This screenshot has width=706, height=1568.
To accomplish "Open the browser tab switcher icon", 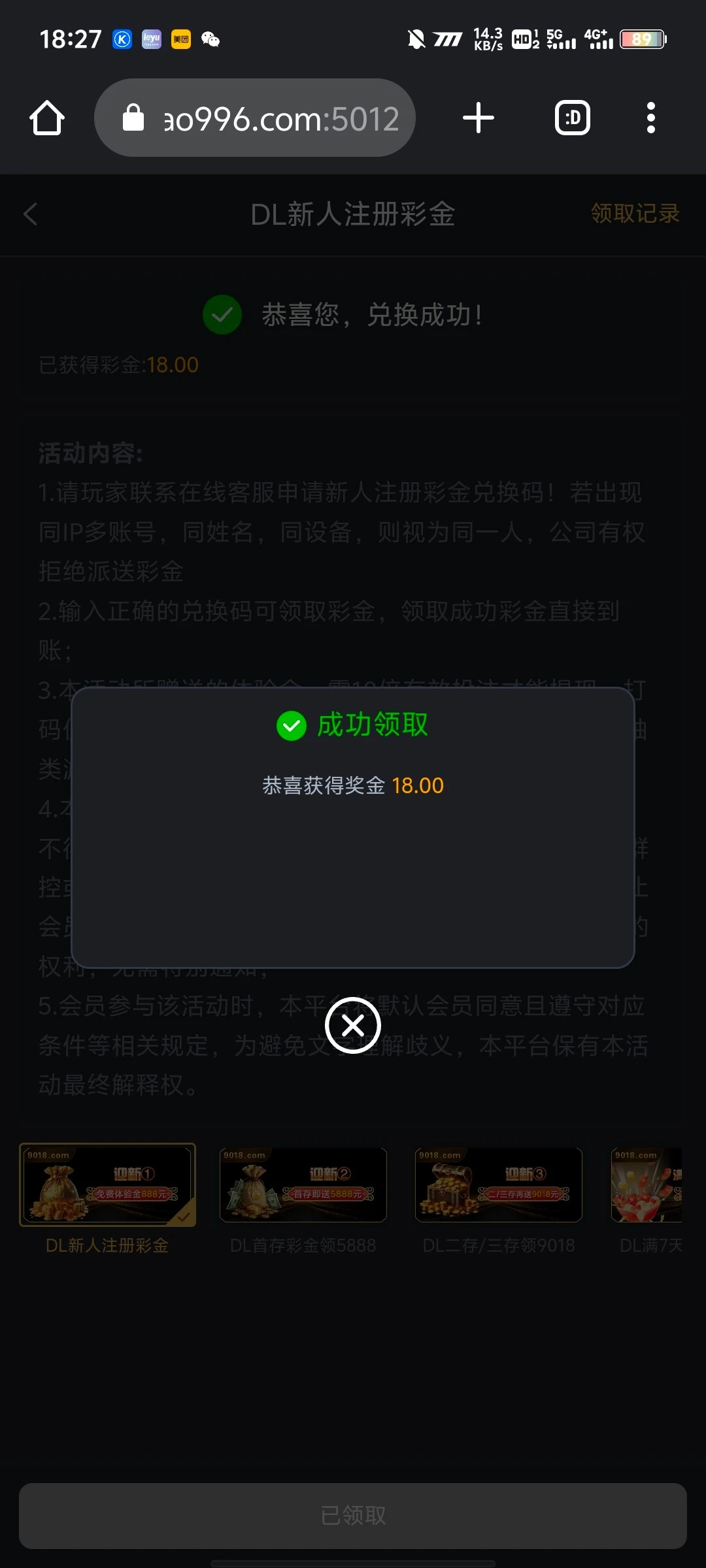I will [x=572, y=118].
